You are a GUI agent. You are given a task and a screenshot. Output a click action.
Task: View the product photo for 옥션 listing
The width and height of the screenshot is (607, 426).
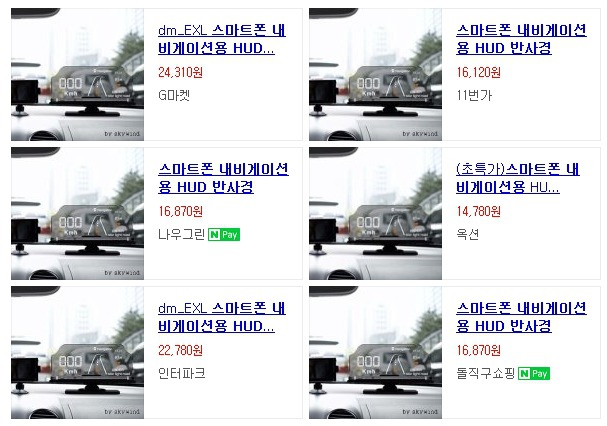pos(376,213)
